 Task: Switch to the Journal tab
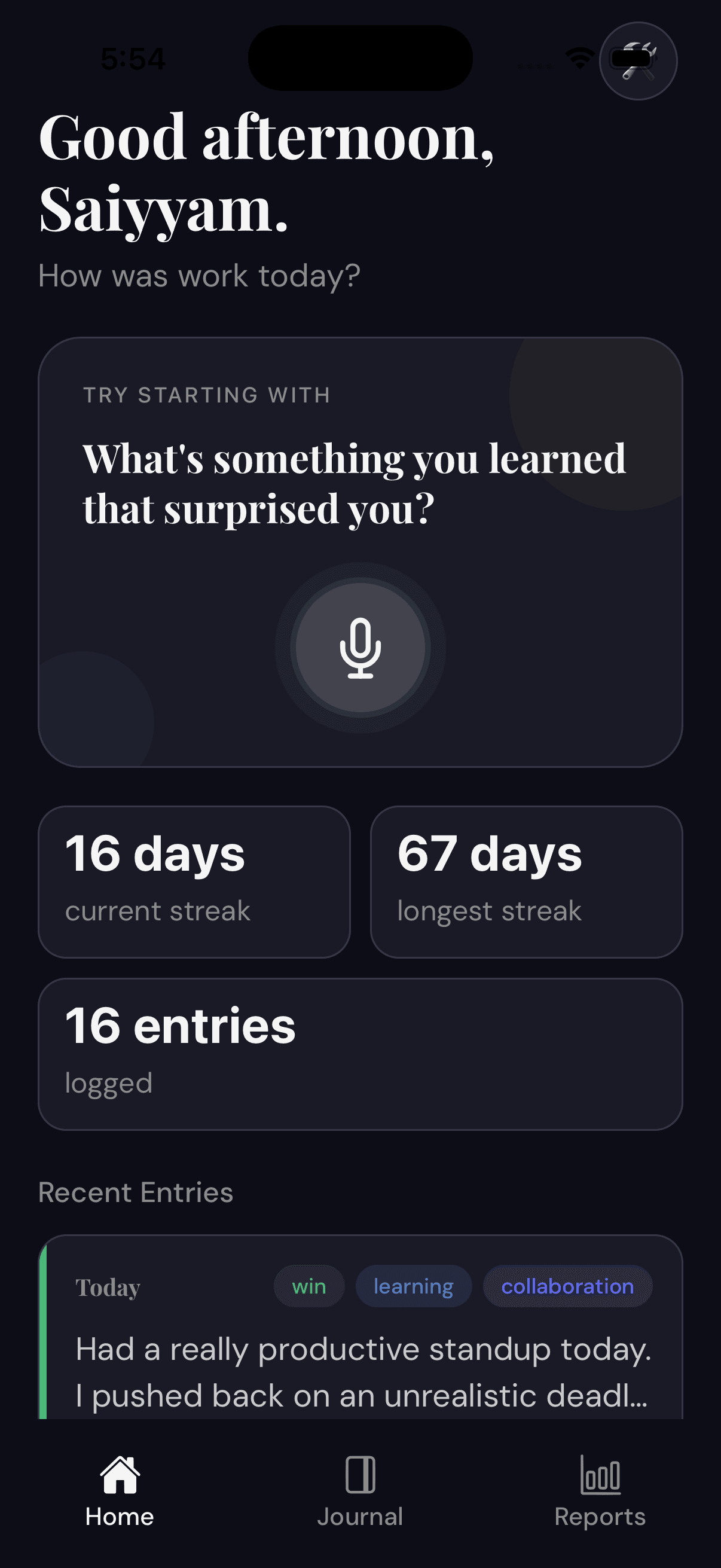click(x=360, y=1491)
